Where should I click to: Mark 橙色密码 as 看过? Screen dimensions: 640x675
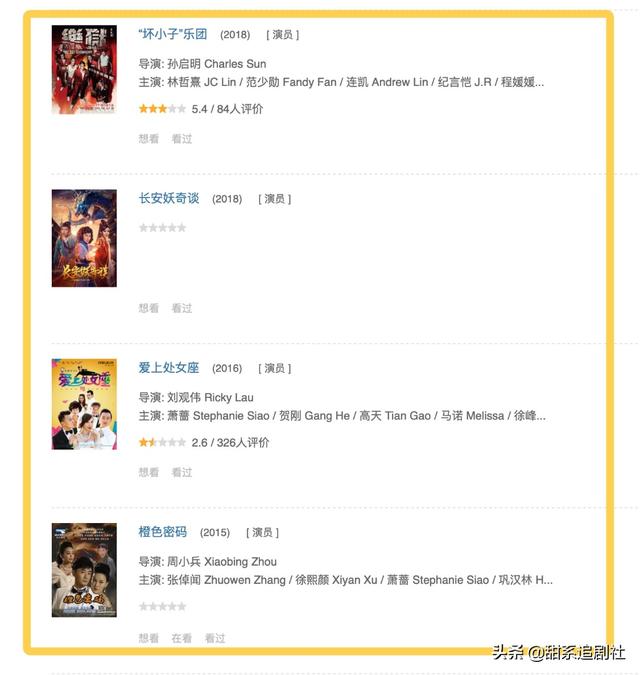coord(215,638)
